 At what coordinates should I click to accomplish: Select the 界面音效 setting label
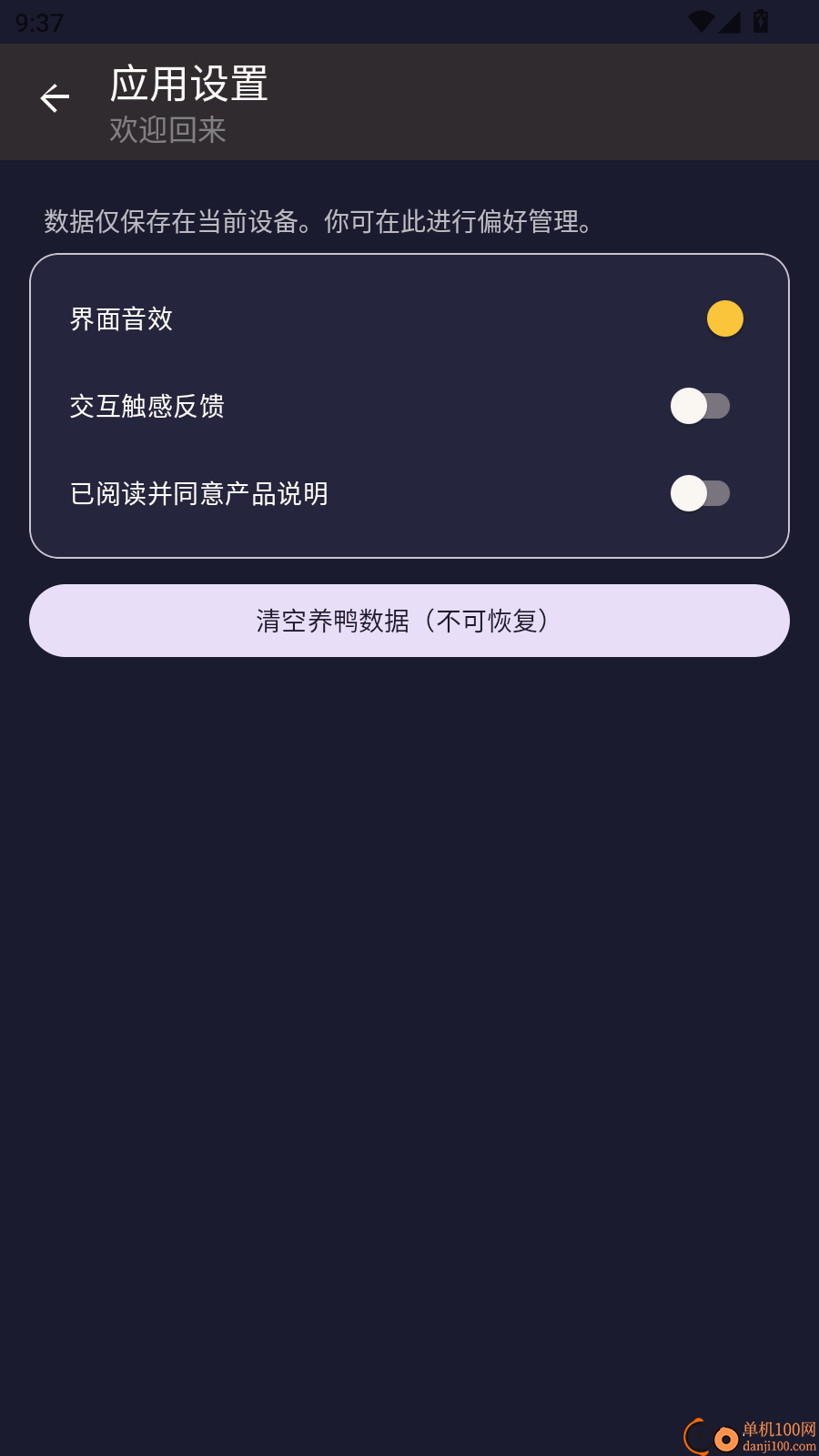(122, 319)
